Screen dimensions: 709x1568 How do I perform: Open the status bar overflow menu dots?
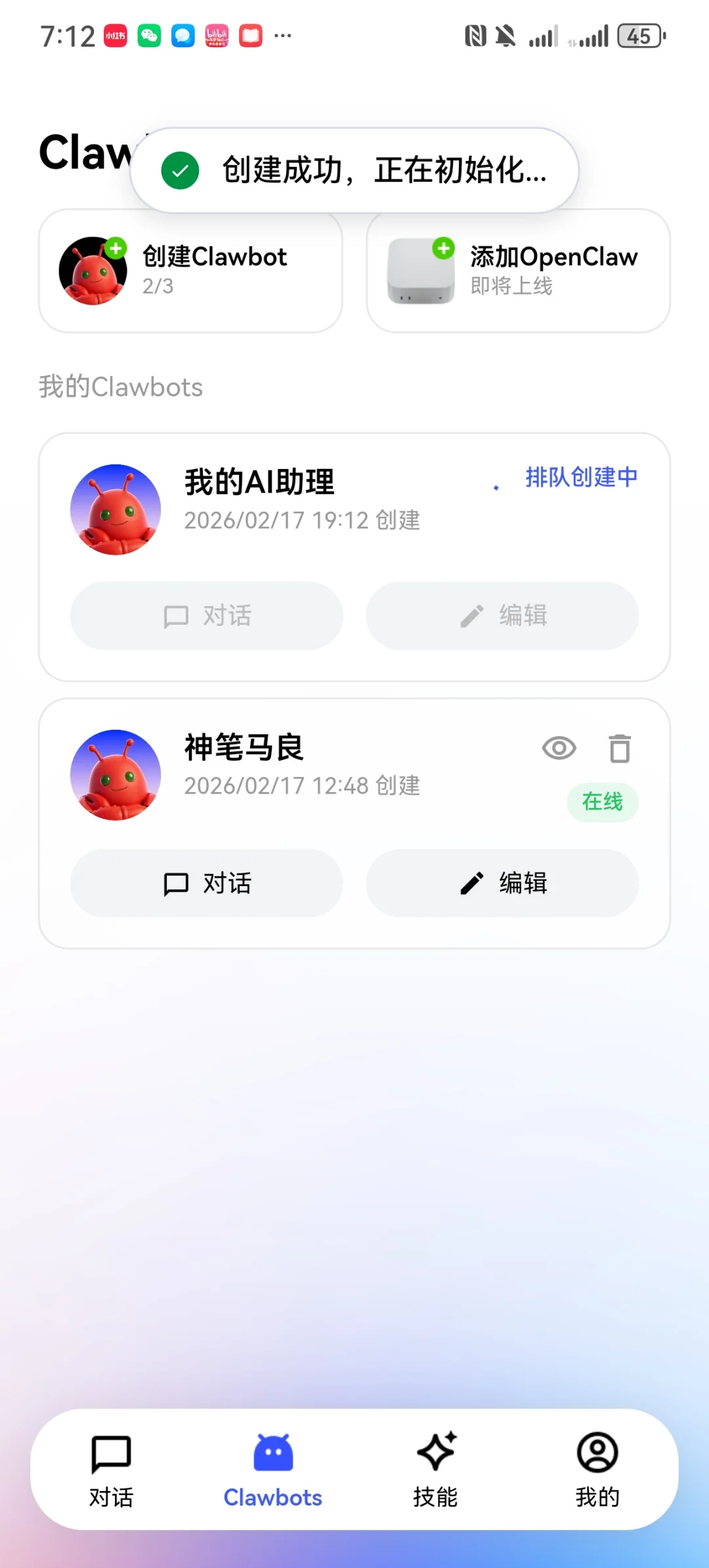coord(282,36)
